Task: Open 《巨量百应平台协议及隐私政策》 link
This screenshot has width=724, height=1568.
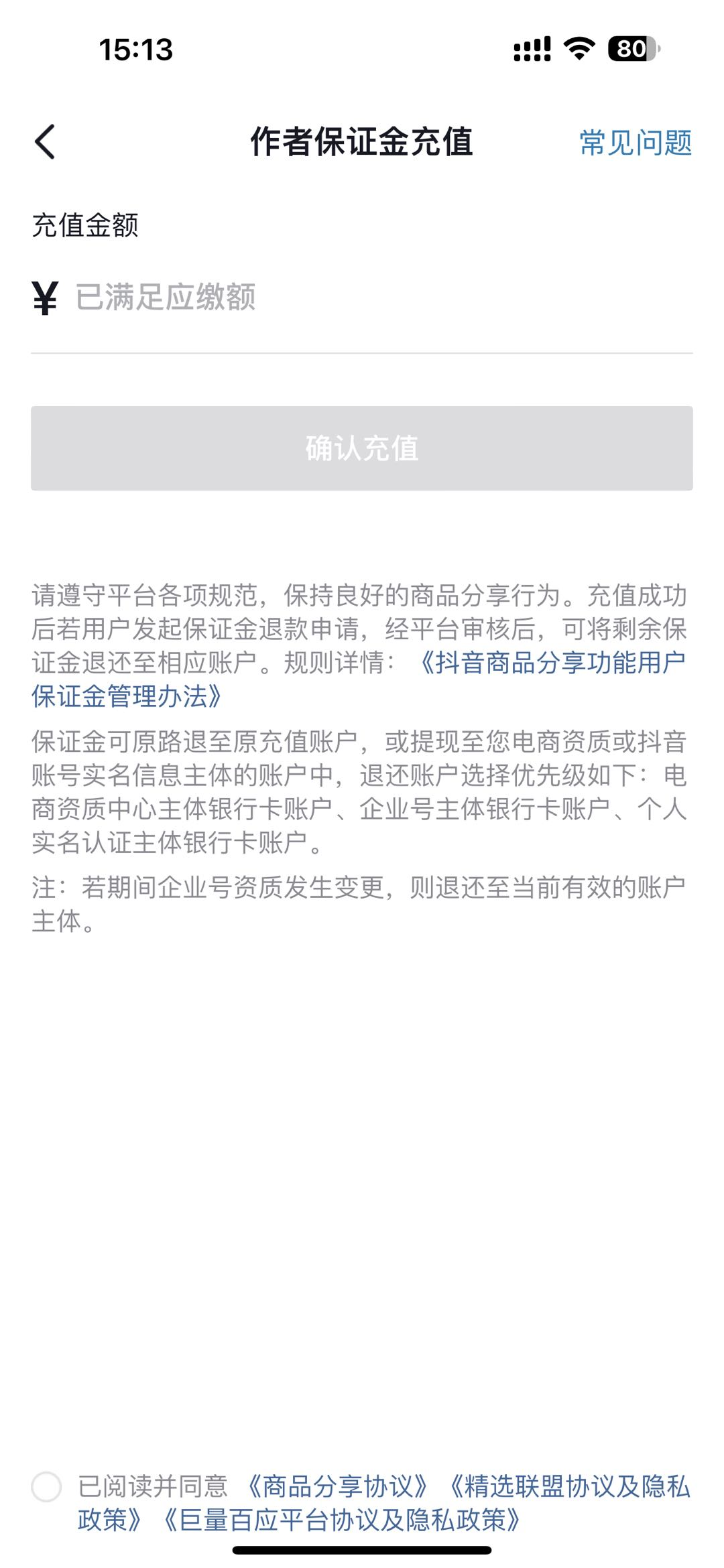Action: [x=342, y=1520]
